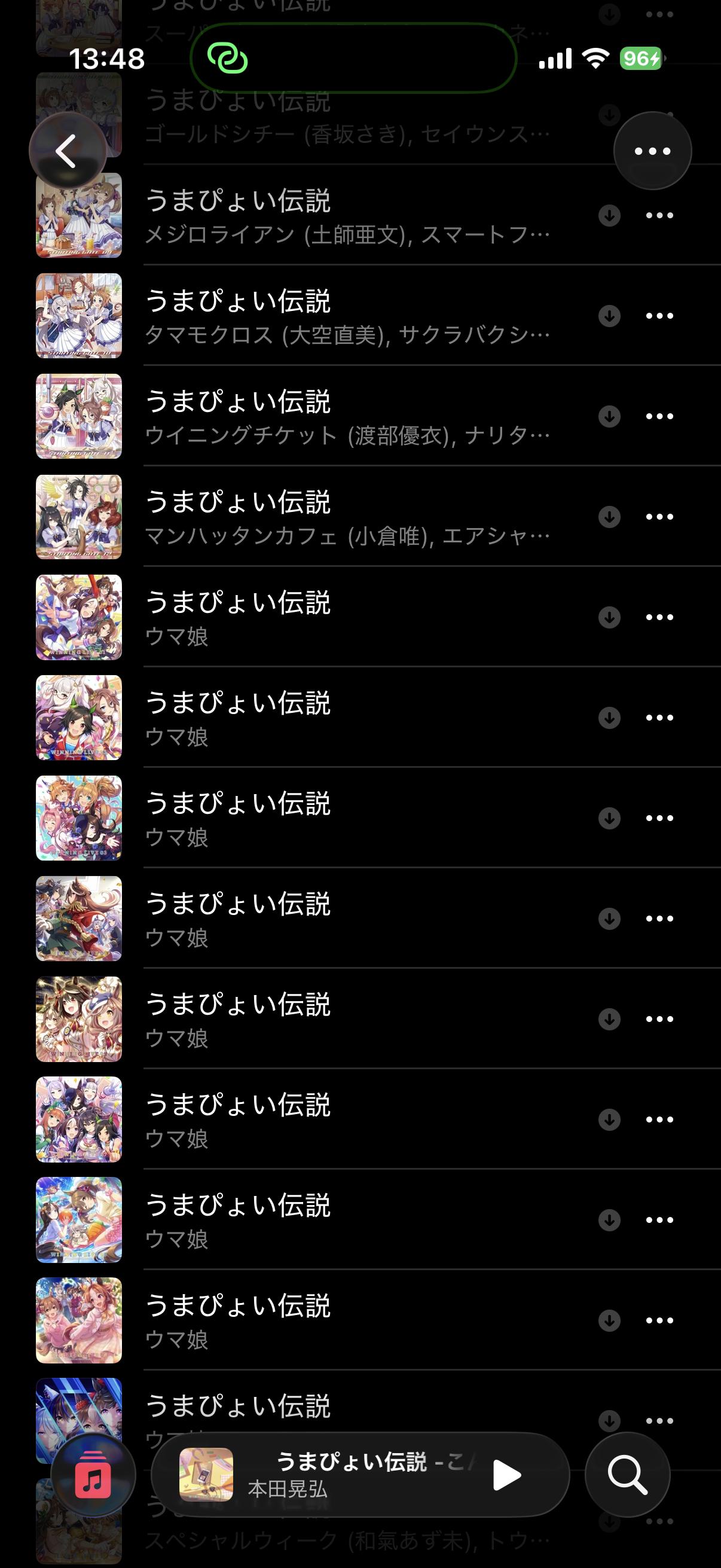
Task: Play the うまぴょい伝説 track by ウイニングチケット
Action: pos(347,416)
